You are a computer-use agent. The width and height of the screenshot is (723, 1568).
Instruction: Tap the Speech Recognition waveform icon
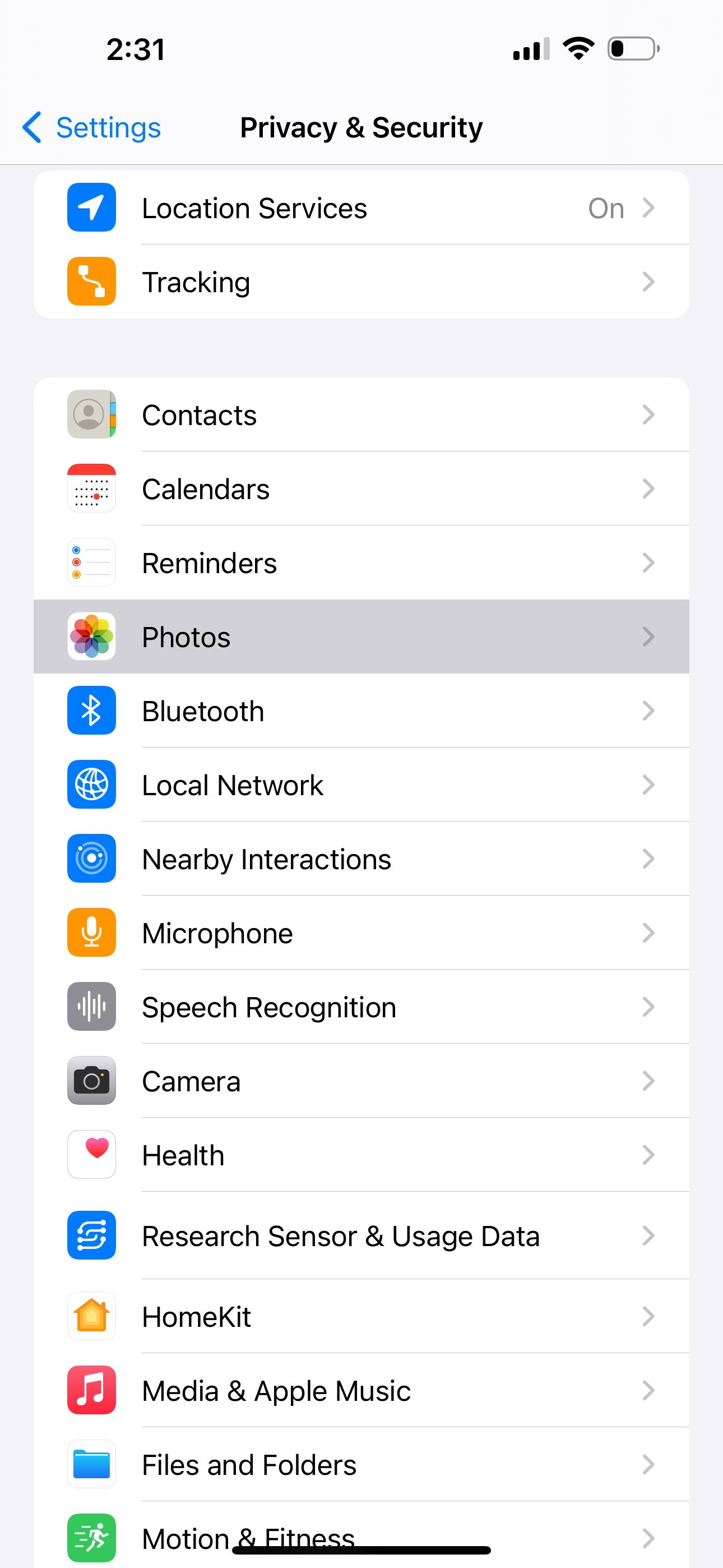tap(91, 1006)
